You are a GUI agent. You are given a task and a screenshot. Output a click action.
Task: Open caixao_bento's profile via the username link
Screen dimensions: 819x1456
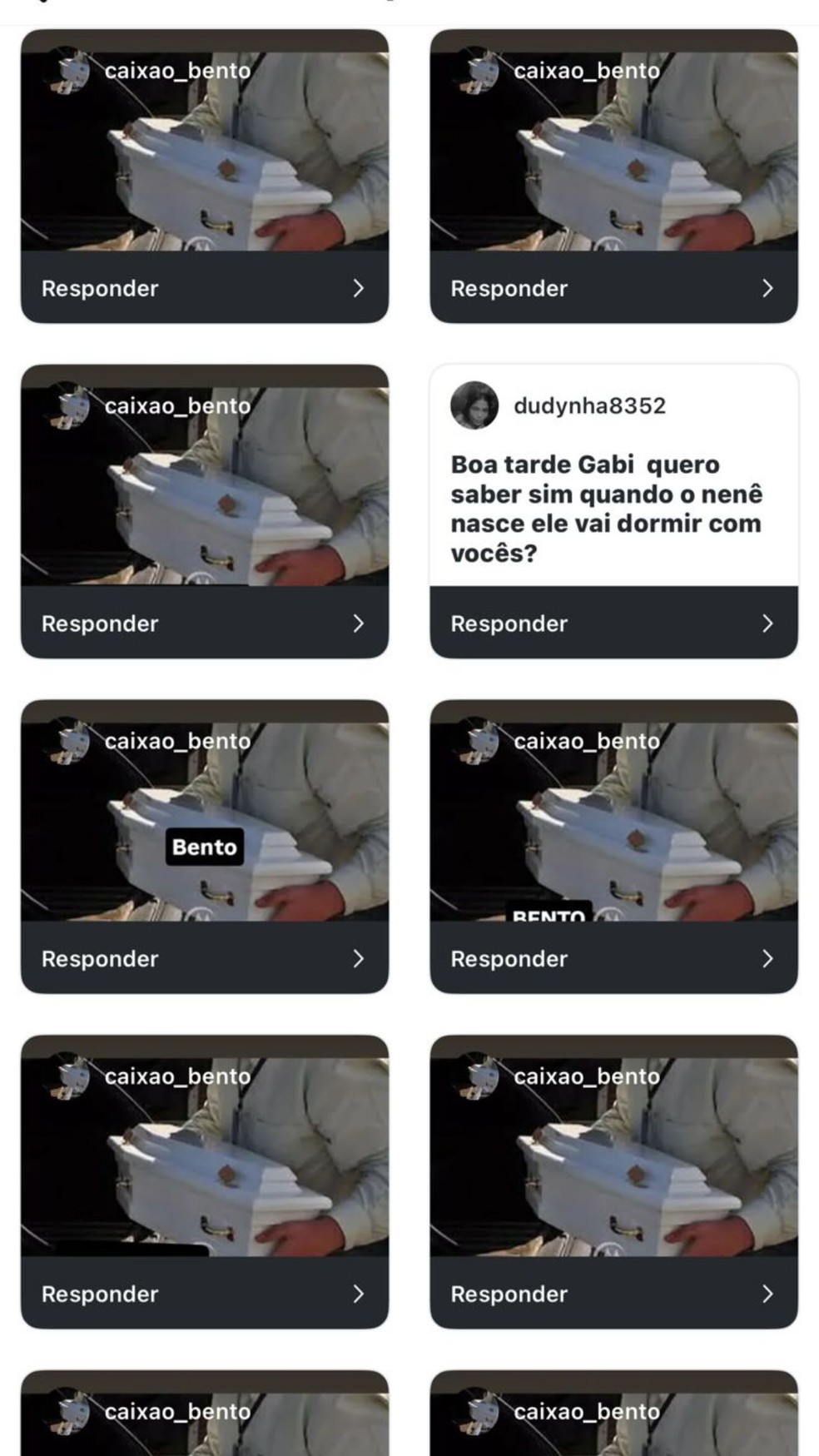click(x=180, y=72)
